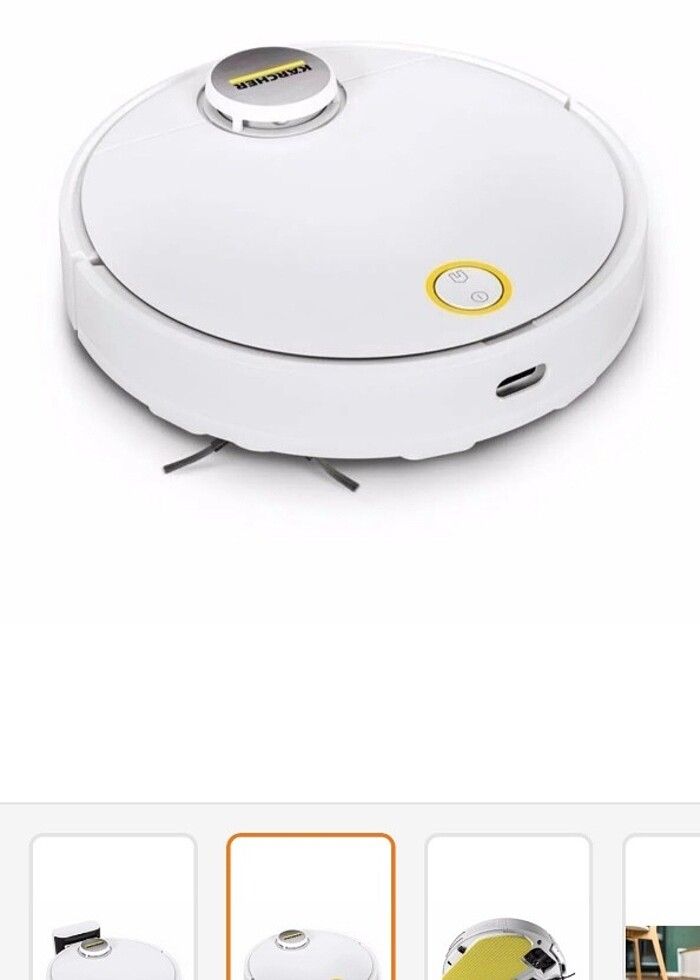Select the highlighted second vacuum thumbnail
The width and height of the screenshot is (700, 980).
[311, 908]
